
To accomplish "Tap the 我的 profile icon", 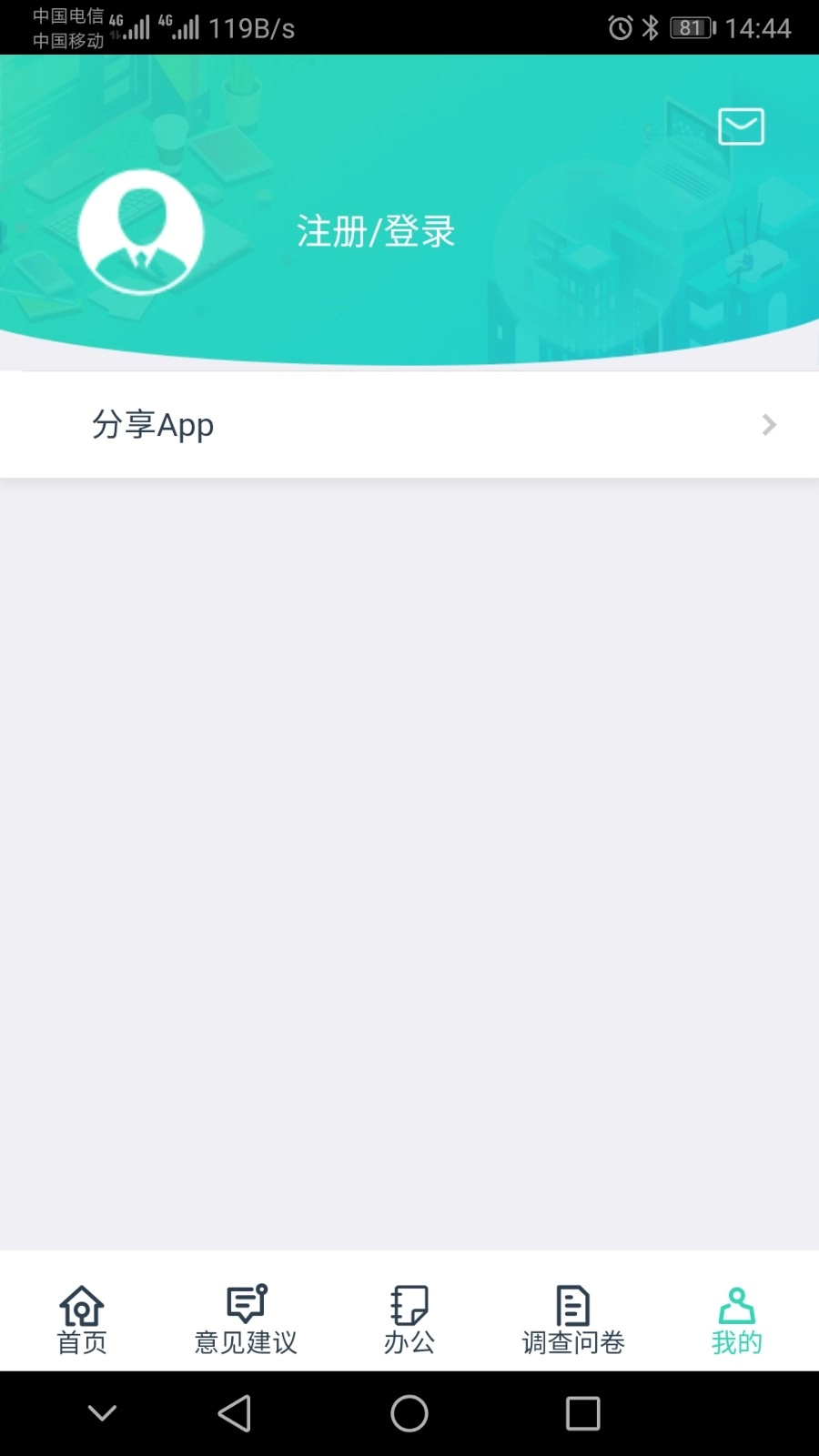I will (x=735, y=1304).
